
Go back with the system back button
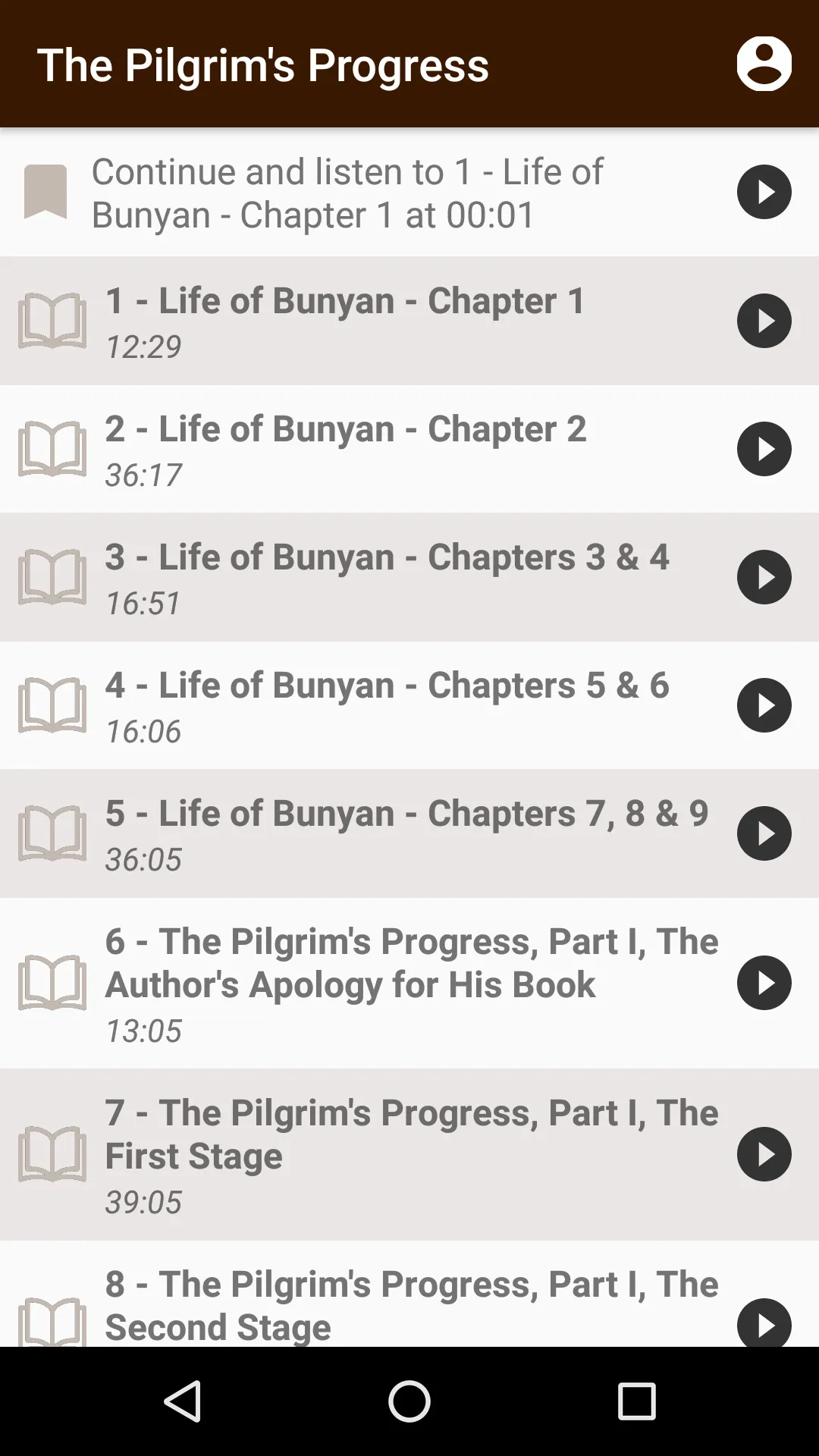point(182,1401)
